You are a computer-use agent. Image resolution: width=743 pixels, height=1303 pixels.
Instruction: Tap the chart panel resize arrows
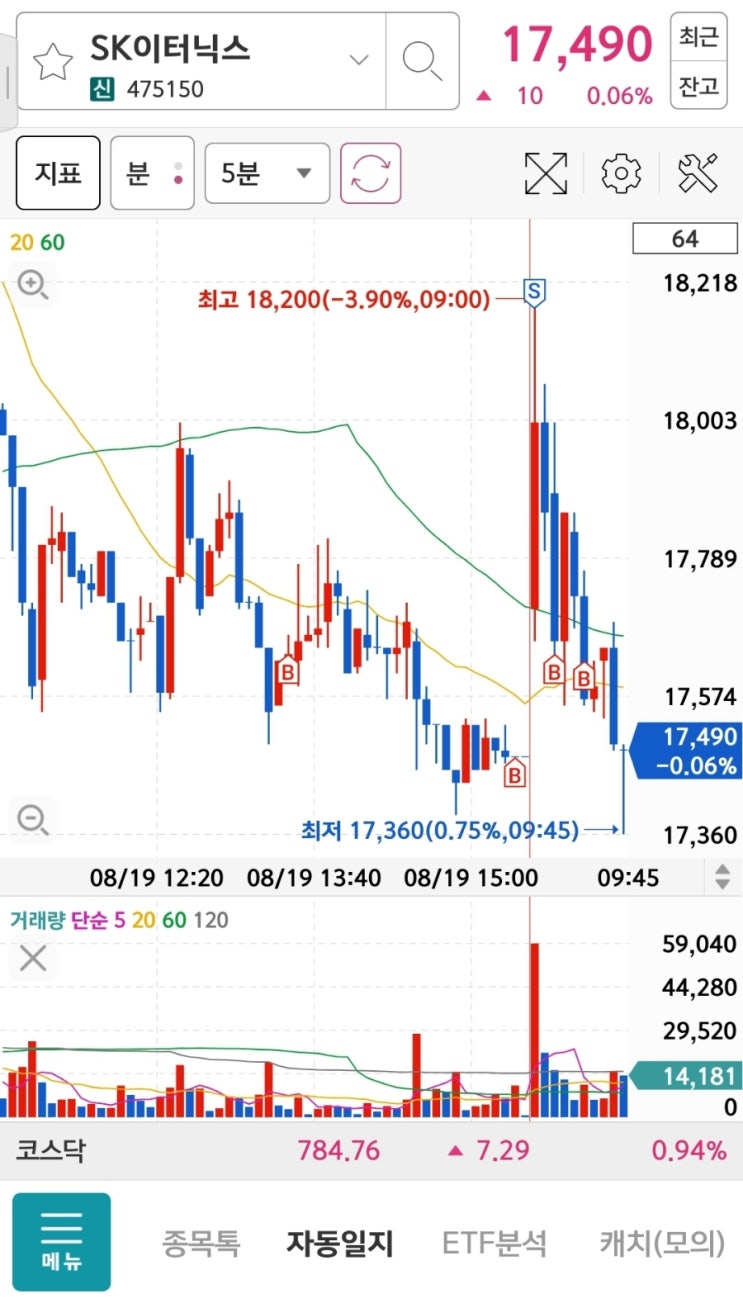[x=721, y=878]
